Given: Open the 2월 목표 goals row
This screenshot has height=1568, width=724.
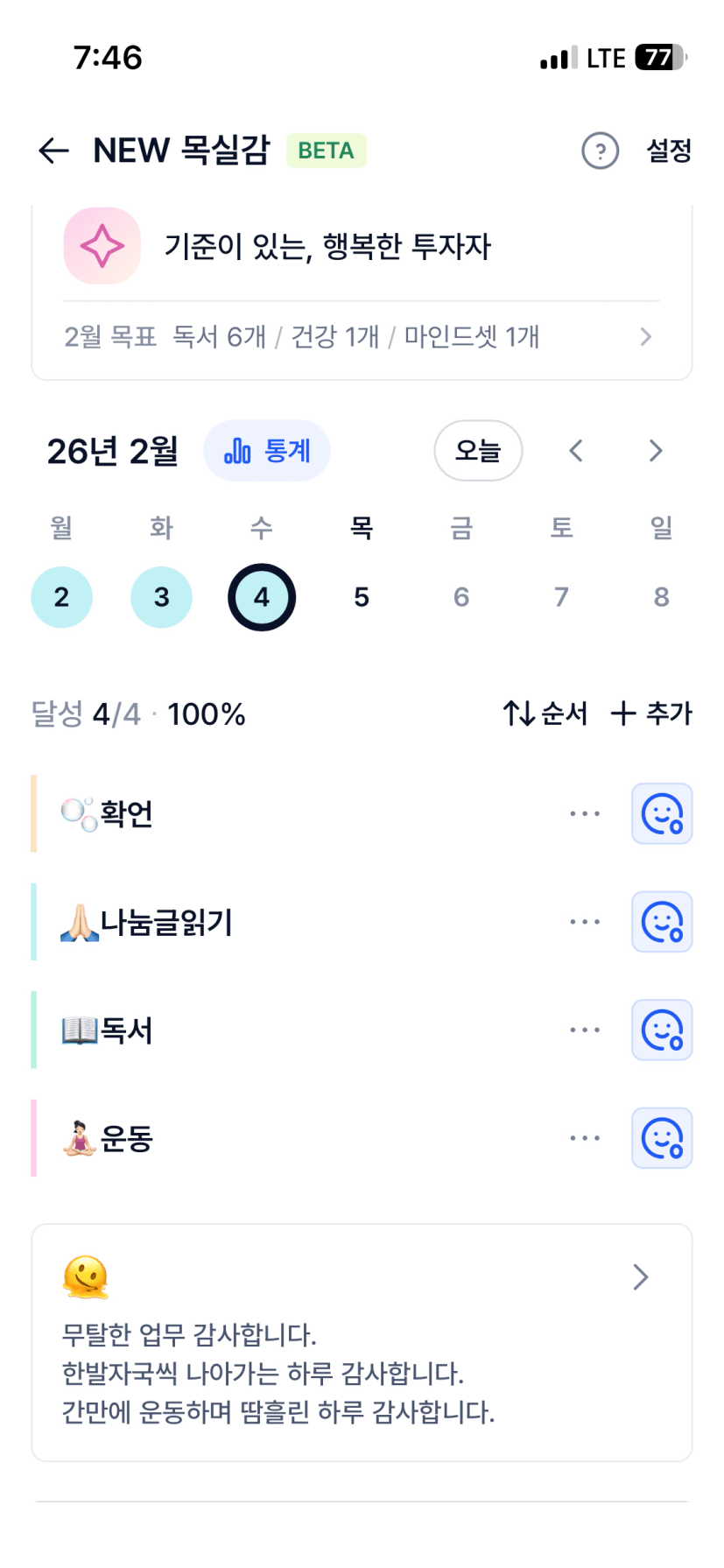Looking at the screenshot, I should [361, 337].
